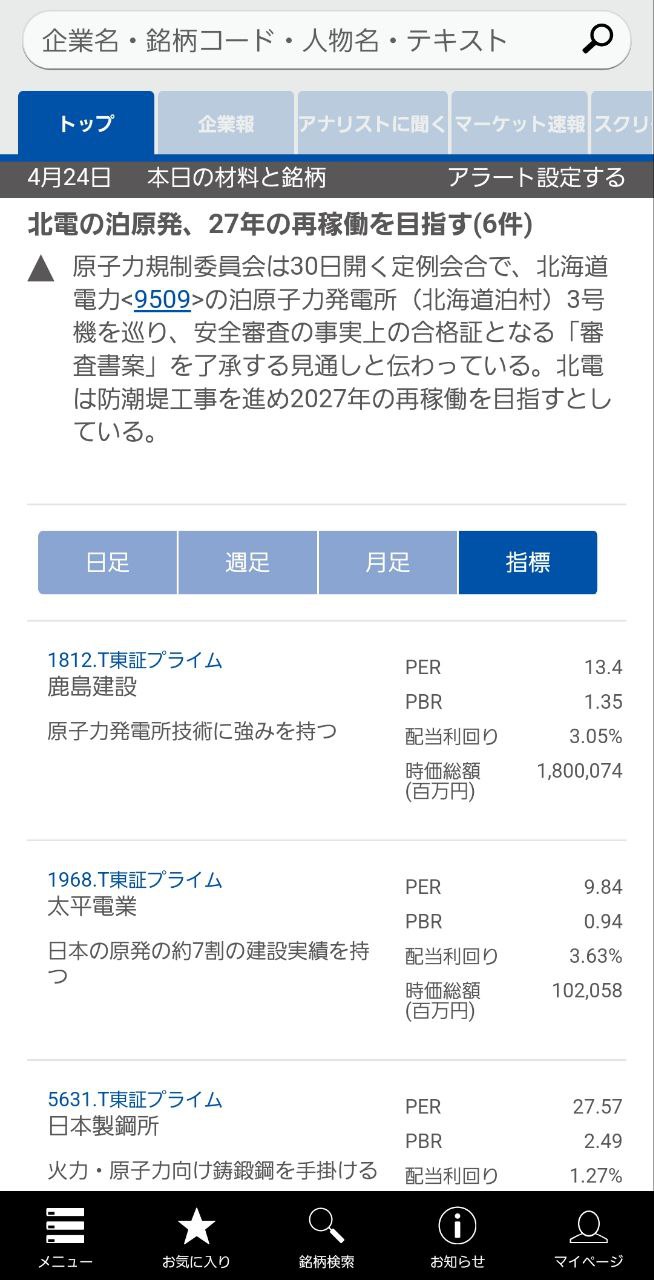Select the トップ tab
Image resolution: width=654 pixels, height=1280 pixels.
pos(86,124)
